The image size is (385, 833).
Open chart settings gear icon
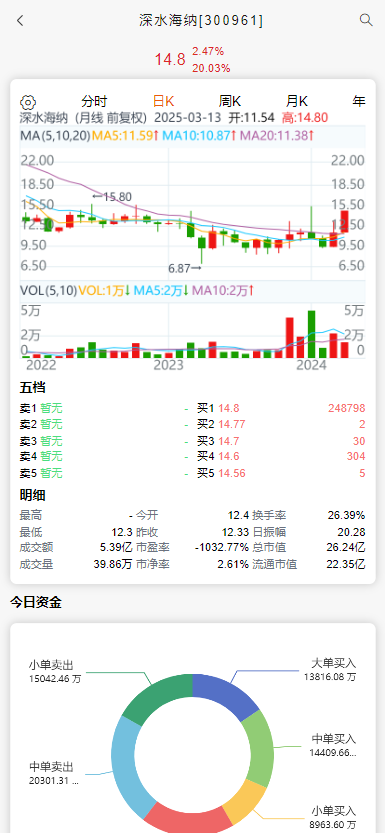28,102
